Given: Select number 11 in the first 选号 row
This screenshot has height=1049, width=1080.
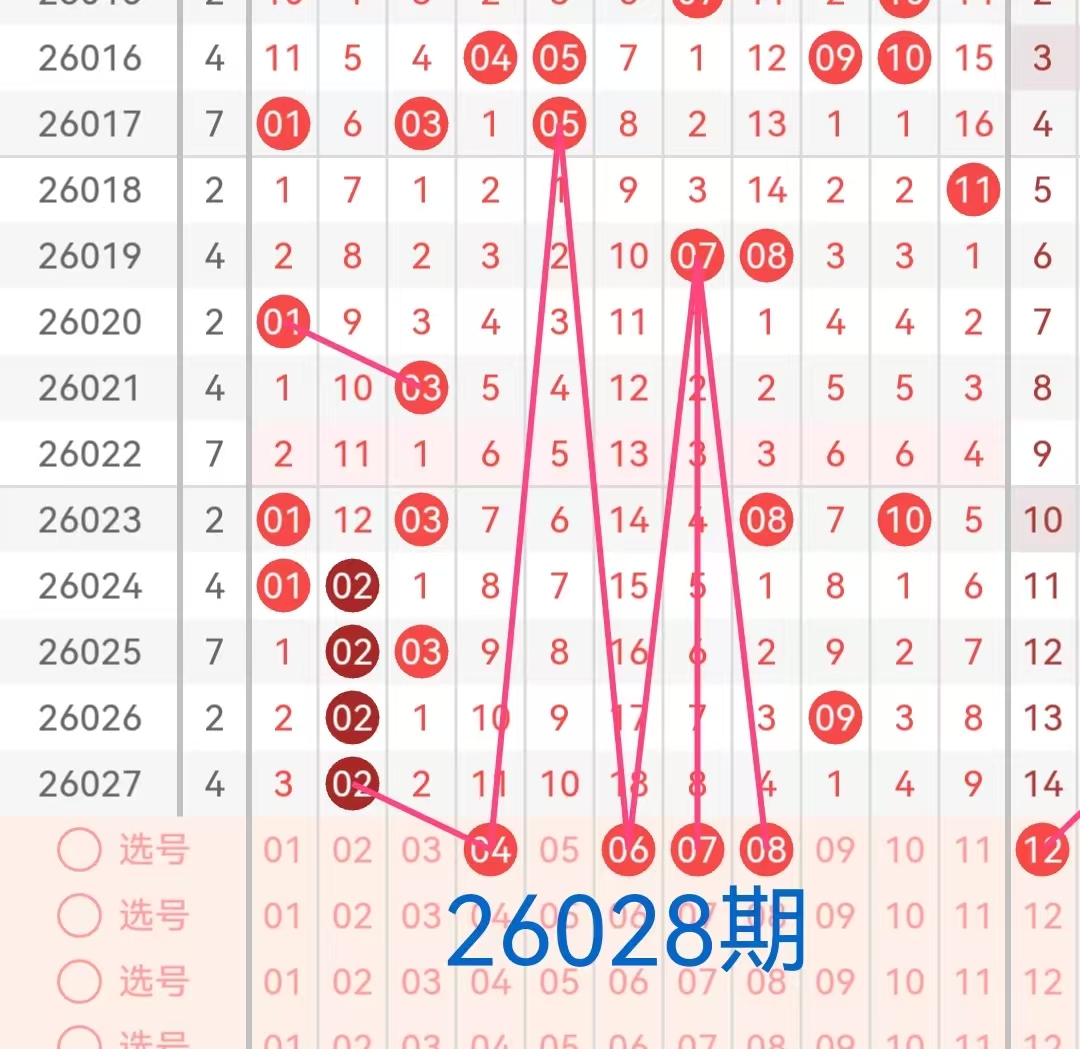Looking at the screenshot, I should coord(973,851).
